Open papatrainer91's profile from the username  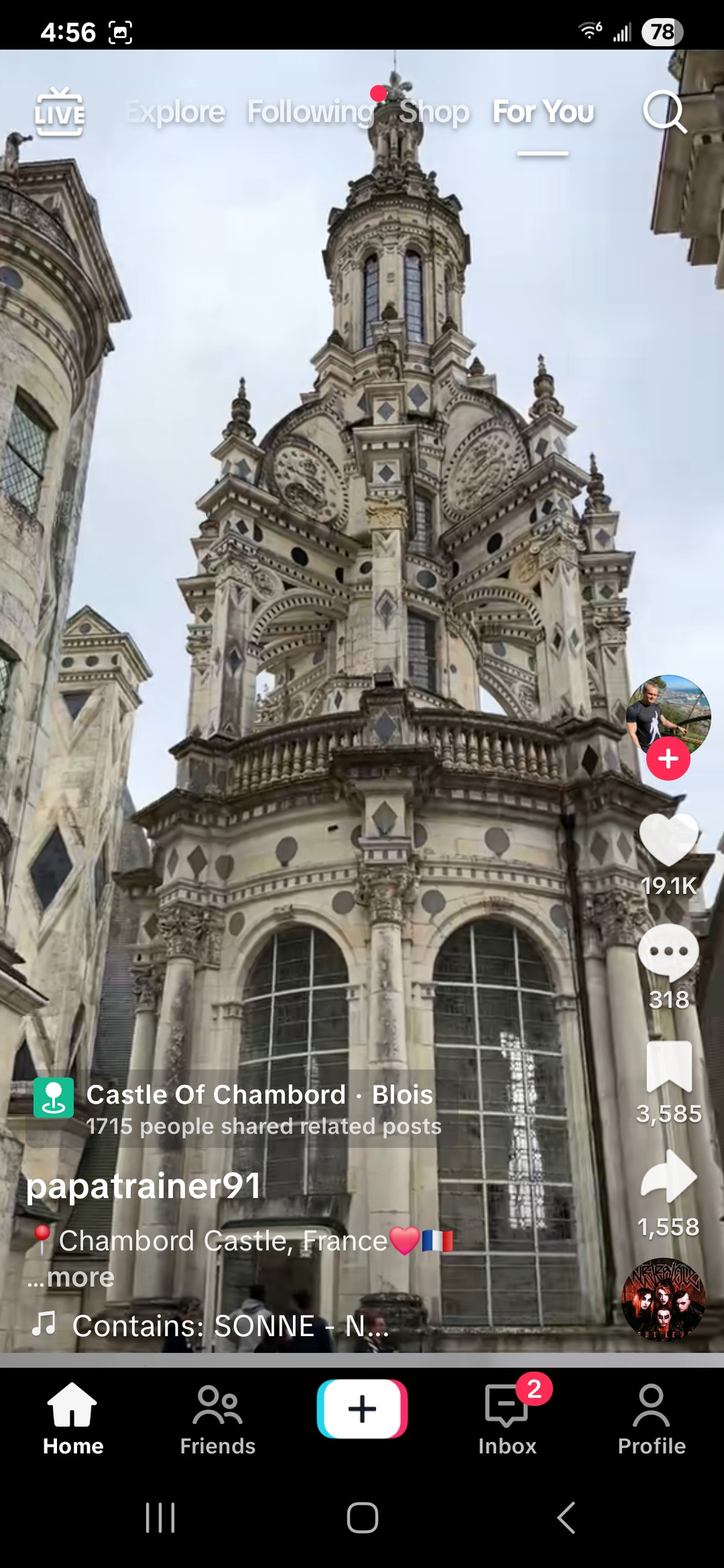[143, 1186]
